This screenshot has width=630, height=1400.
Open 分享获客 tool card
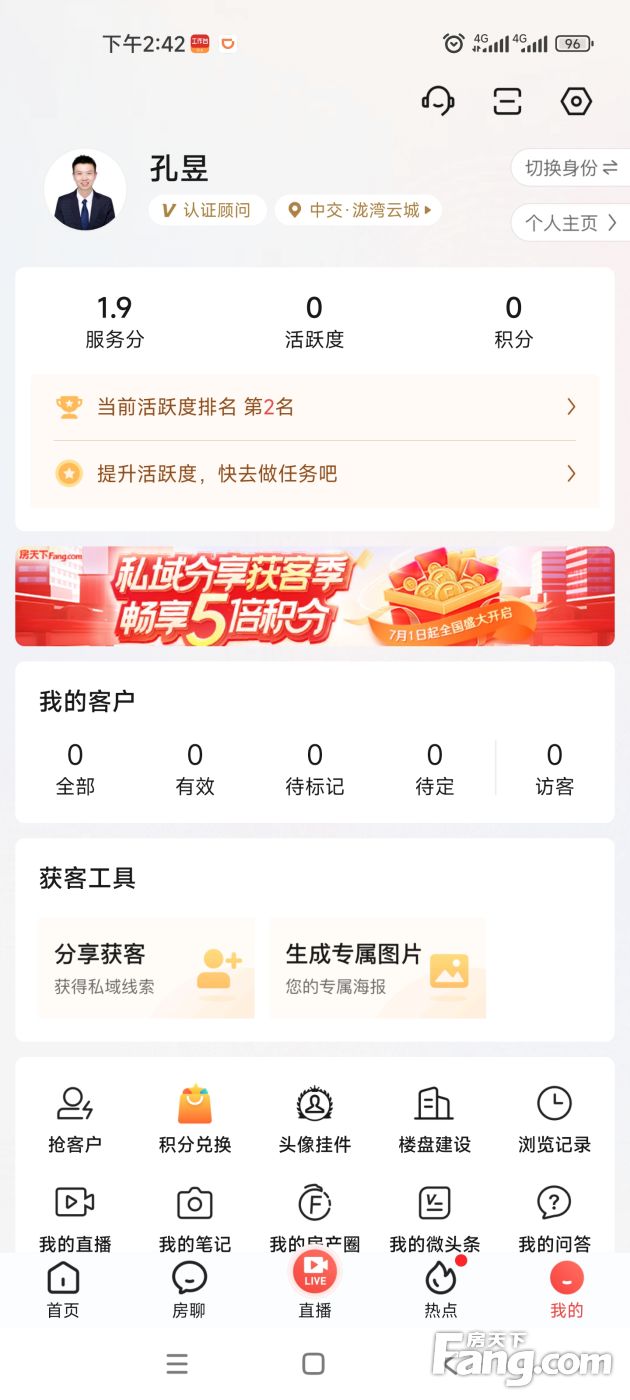146,968
